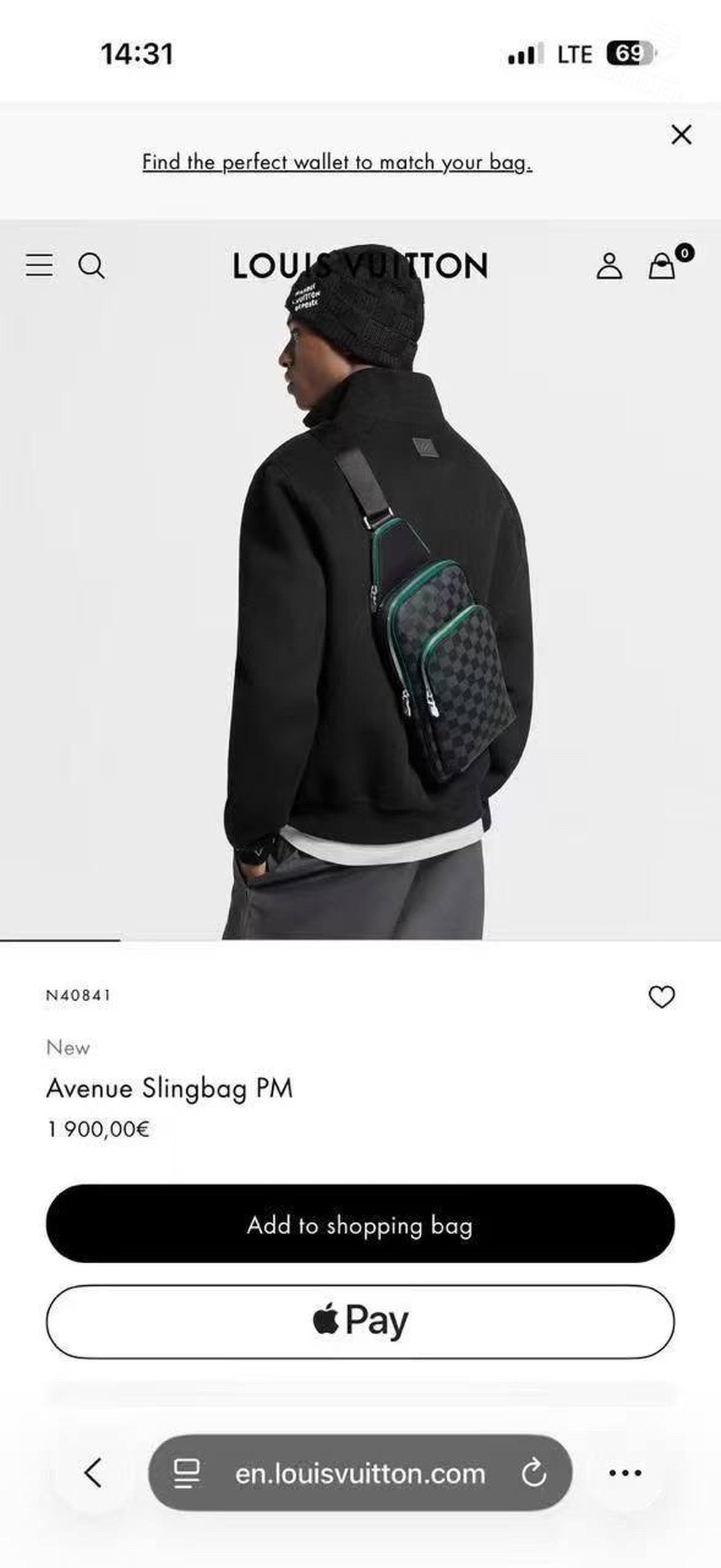Dismiss the wallet promo banner

tap(681, 134)
